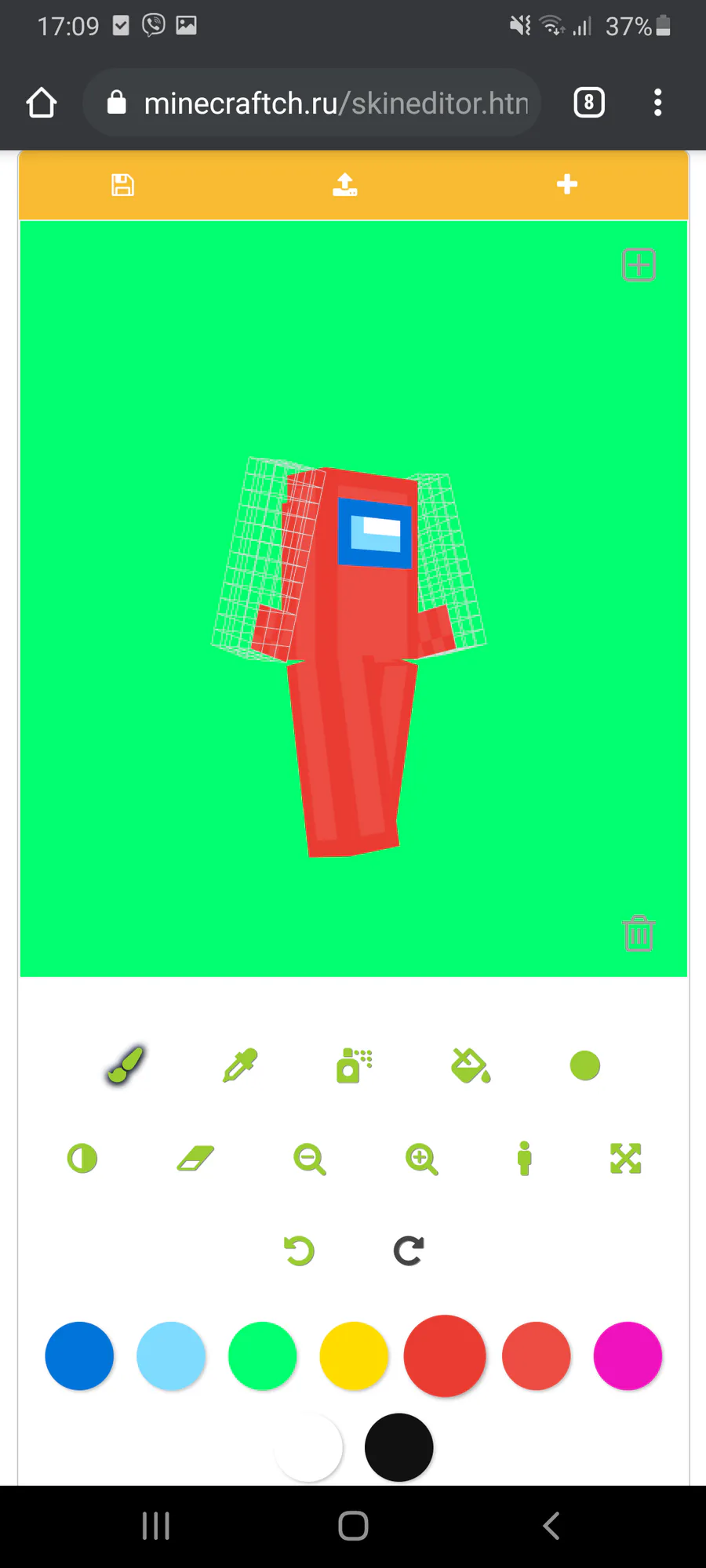
Task: Tap the upload icon in the orange bar
Action: click(x=345, y=185)
